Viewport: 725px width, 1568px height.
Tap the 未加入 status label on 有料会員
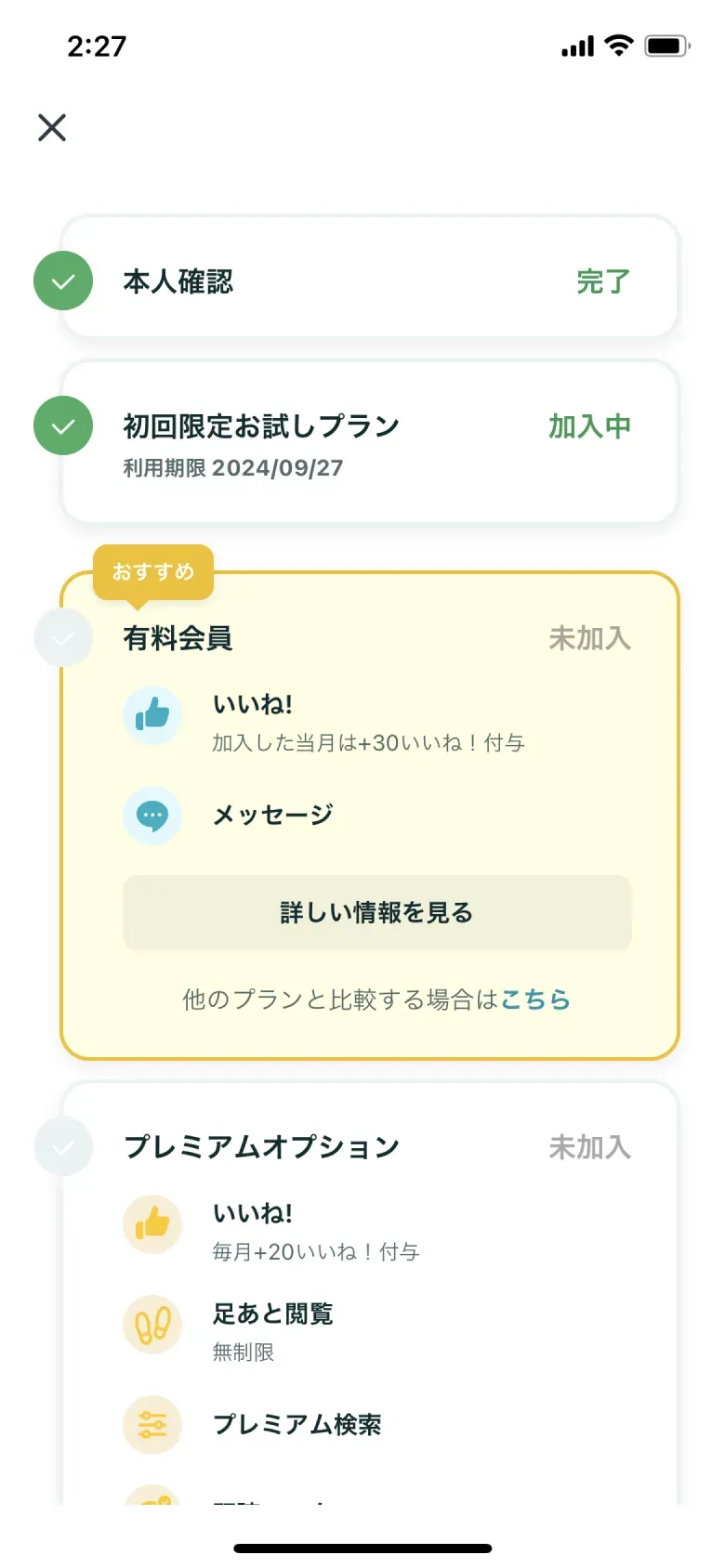coord(589,638)
